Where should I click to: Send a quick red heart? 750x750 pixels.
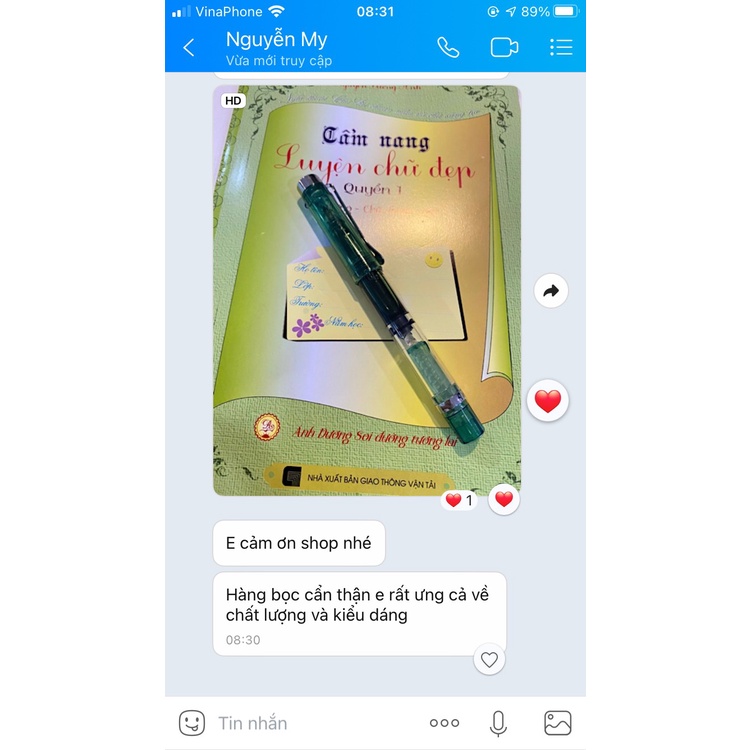point(548,401)
